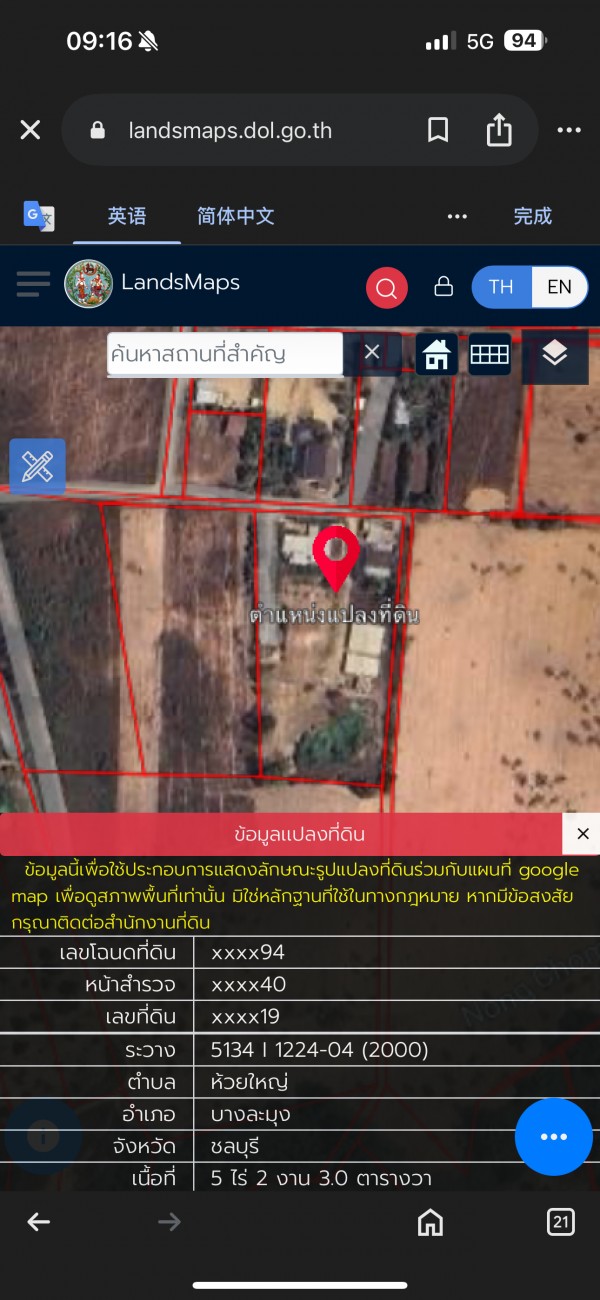
Task: Open translation options menu
Action: 457,216
